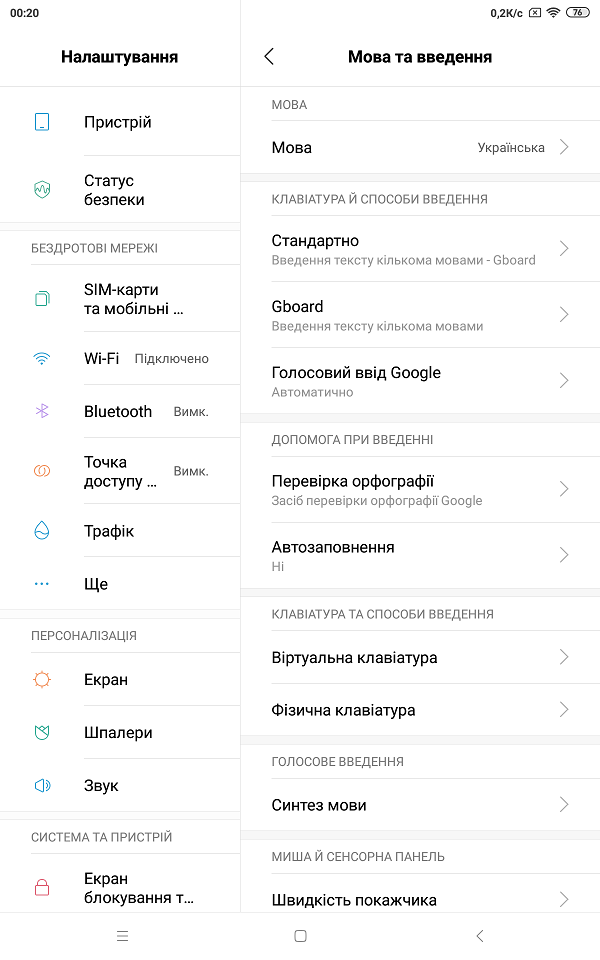The height and width of the screenshot is (960, 600).
Task: Open Голосовий ввід Google
Action: coord(420,381)
